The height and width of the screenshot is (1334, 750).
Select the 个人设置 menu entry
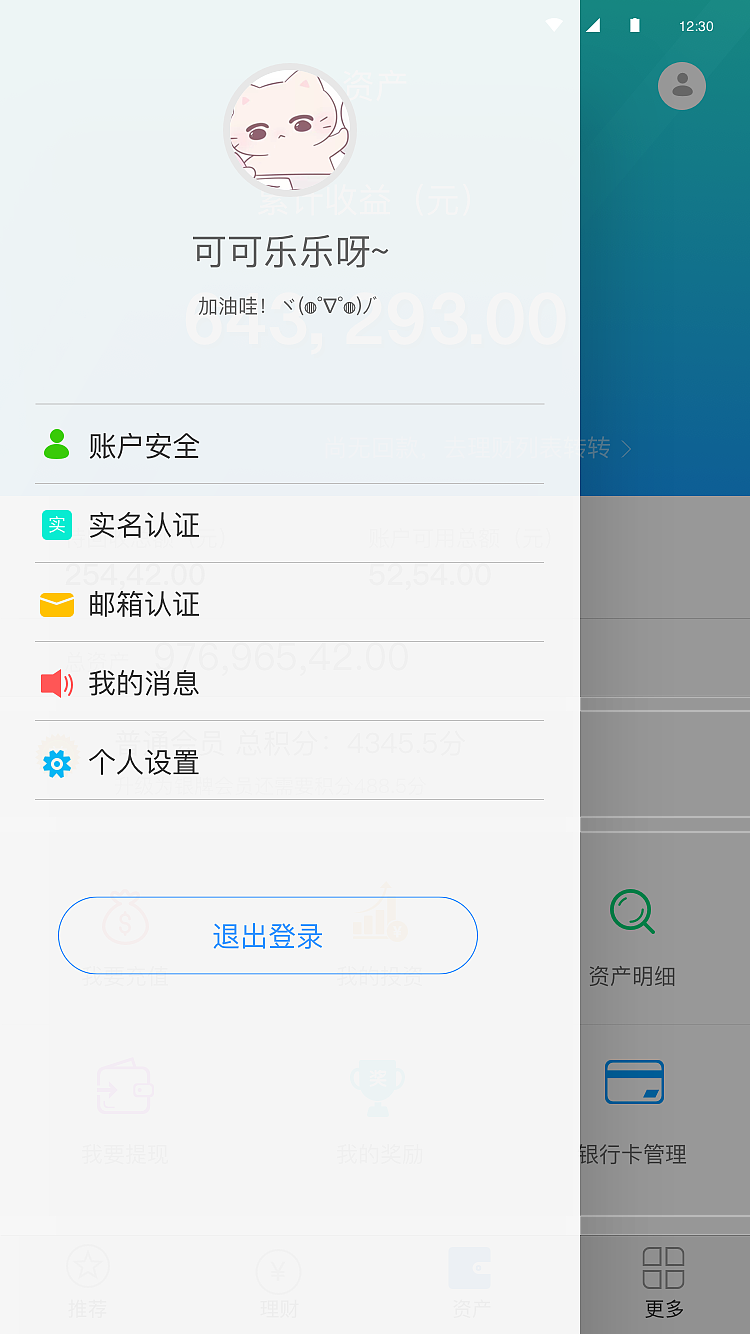pyautogui.click(x=145, y=762)
